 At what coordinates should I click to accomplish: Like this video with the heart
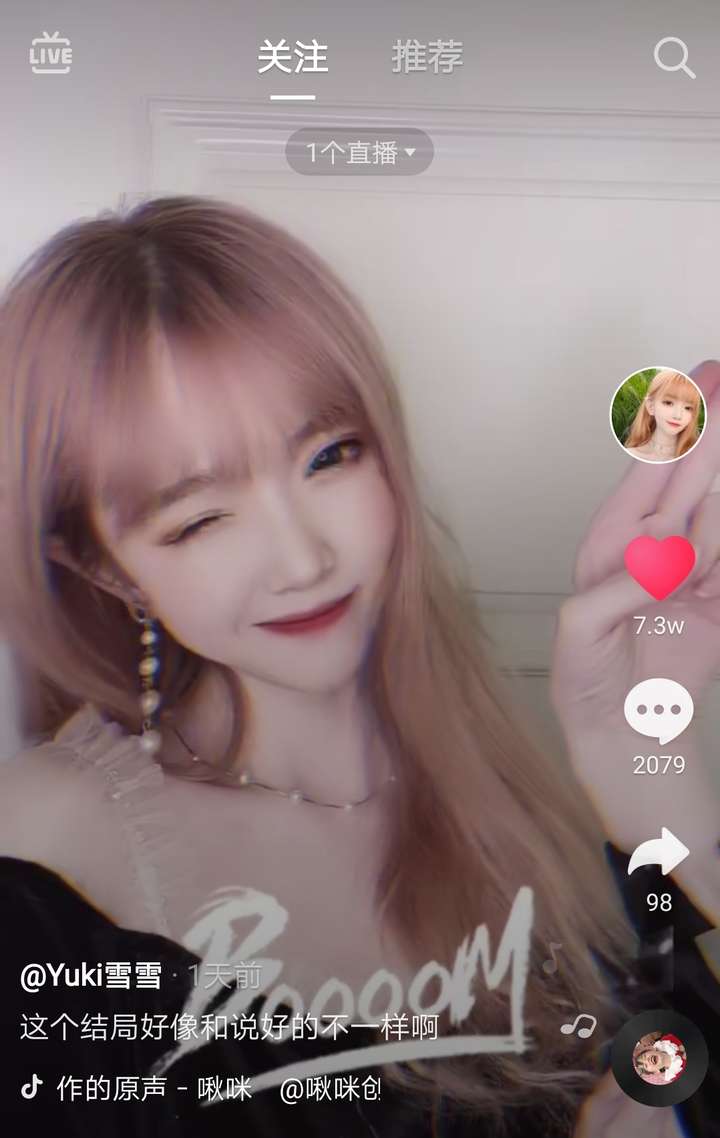(x=659, y=568)
